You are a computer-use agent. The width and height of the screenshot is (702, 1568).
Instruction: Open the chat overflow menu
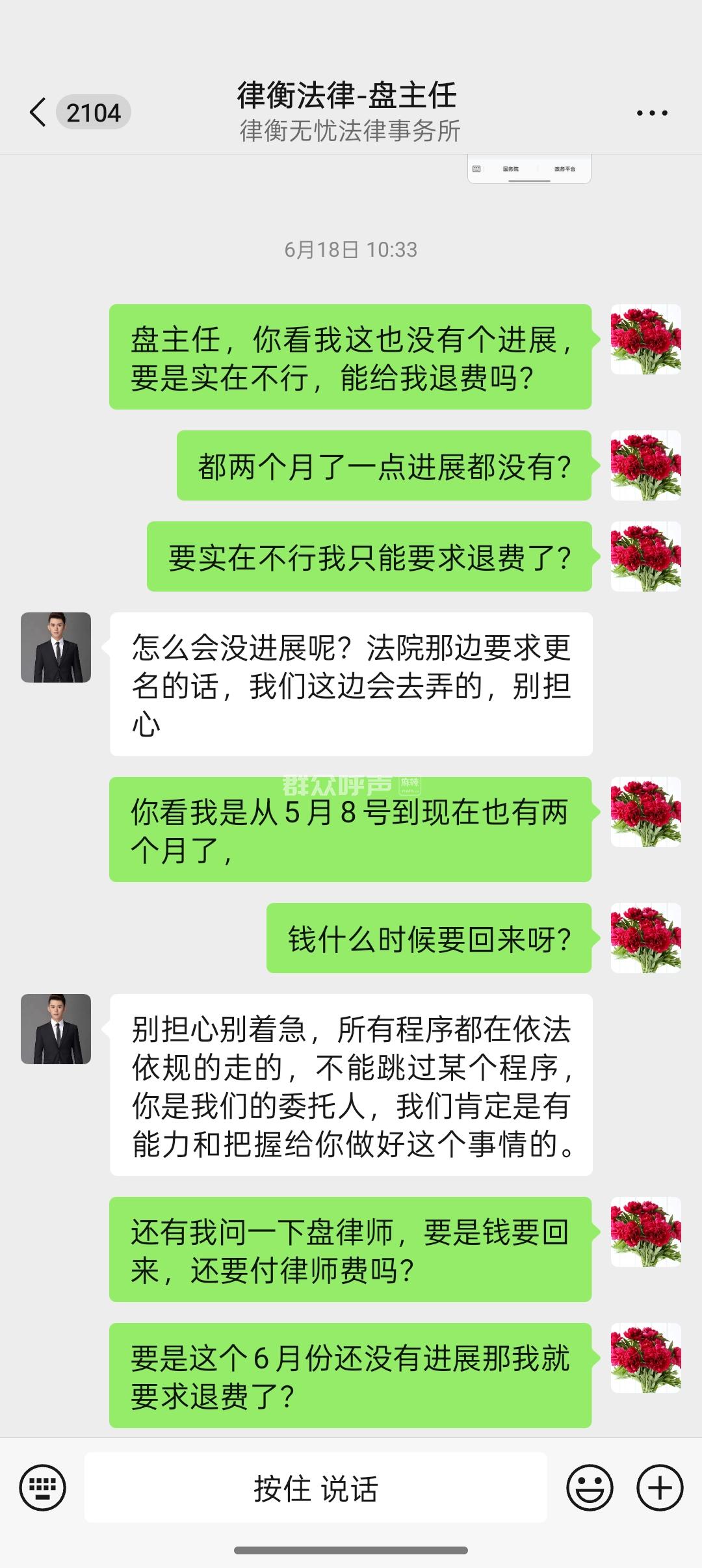(651, 113)
